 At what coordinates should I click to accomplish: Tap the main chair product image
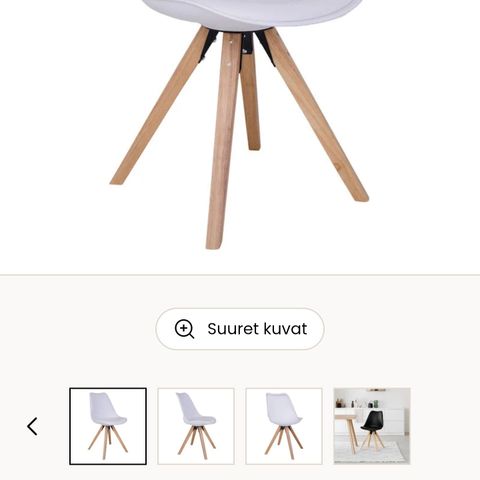coord(240,125)
